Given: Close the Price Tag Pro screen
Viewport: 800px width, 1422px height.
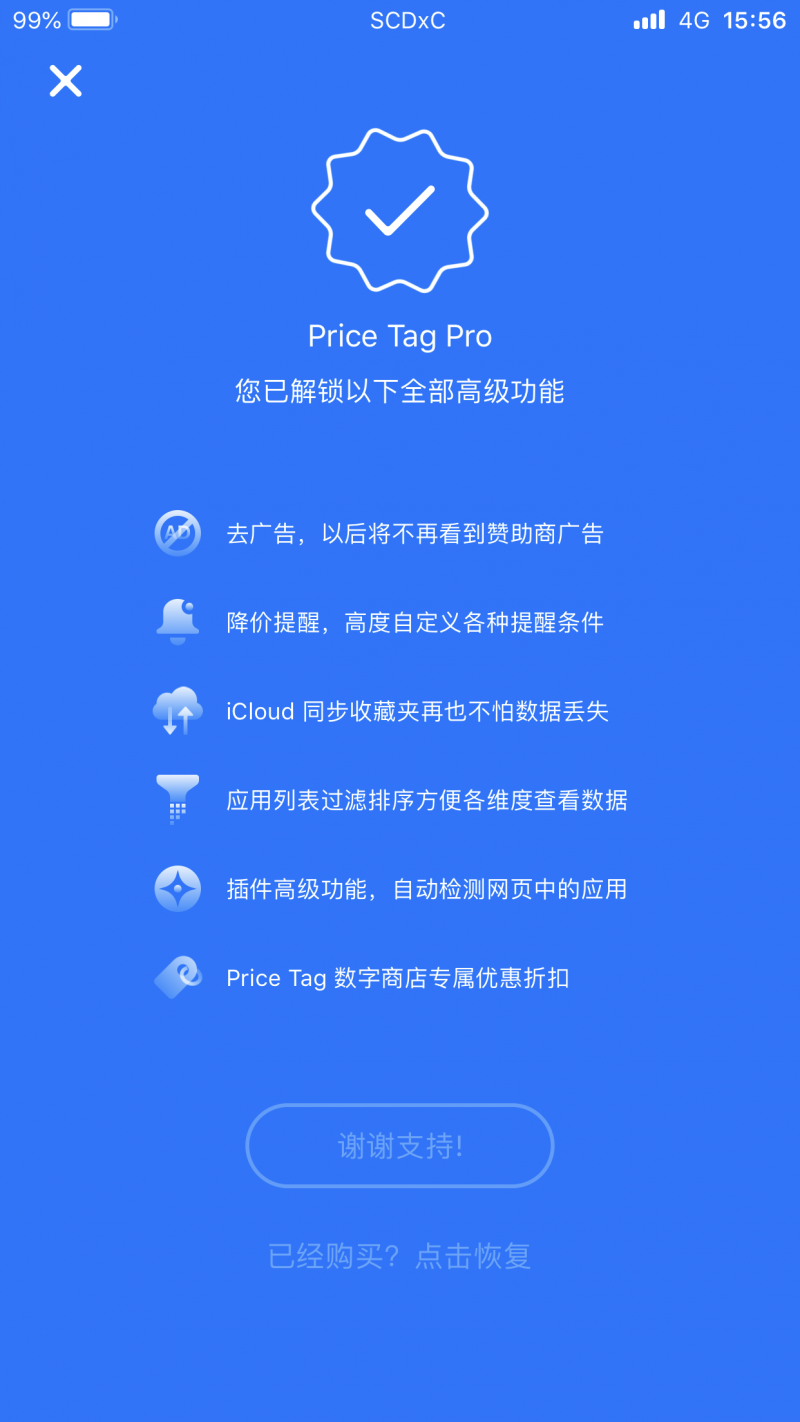Looking at the screenshot, I should pyautogui.click(x=66, y=81).
